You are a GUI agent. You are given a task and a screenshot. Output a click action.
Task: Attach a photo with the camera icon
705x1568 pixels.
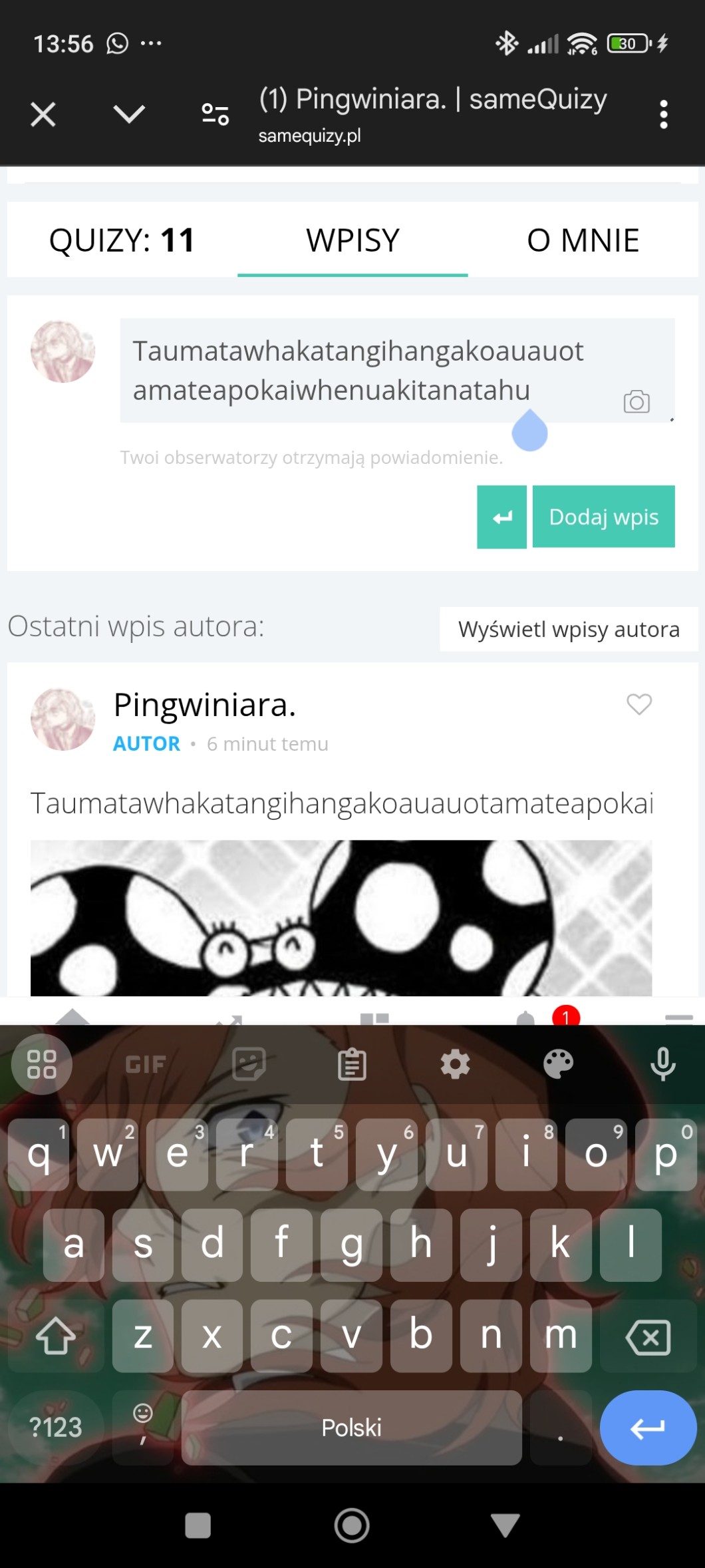[x=636, y=401]
